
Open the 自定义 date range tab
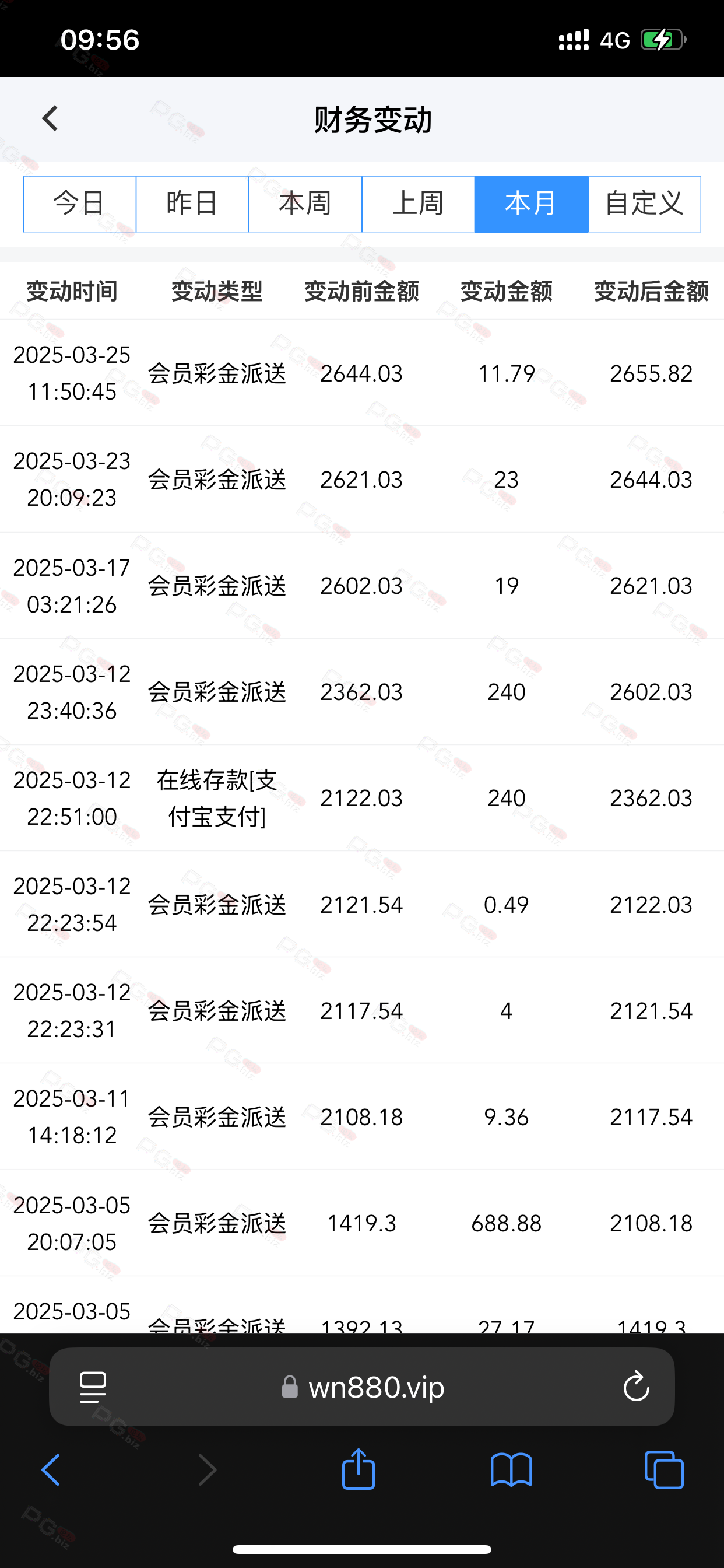[x=644, y=204]
